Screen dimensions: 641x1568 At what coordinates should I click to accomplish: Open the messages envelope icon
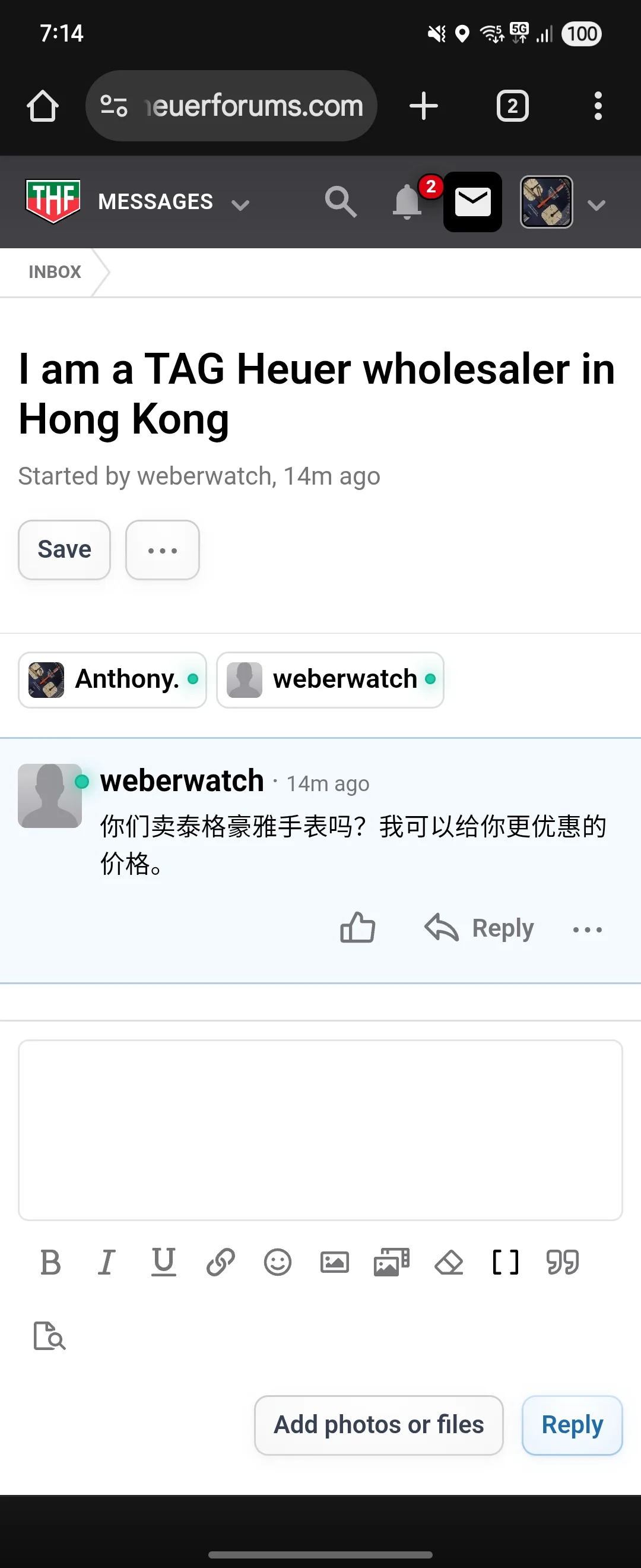pyautogui.click(x=472, y=201)
